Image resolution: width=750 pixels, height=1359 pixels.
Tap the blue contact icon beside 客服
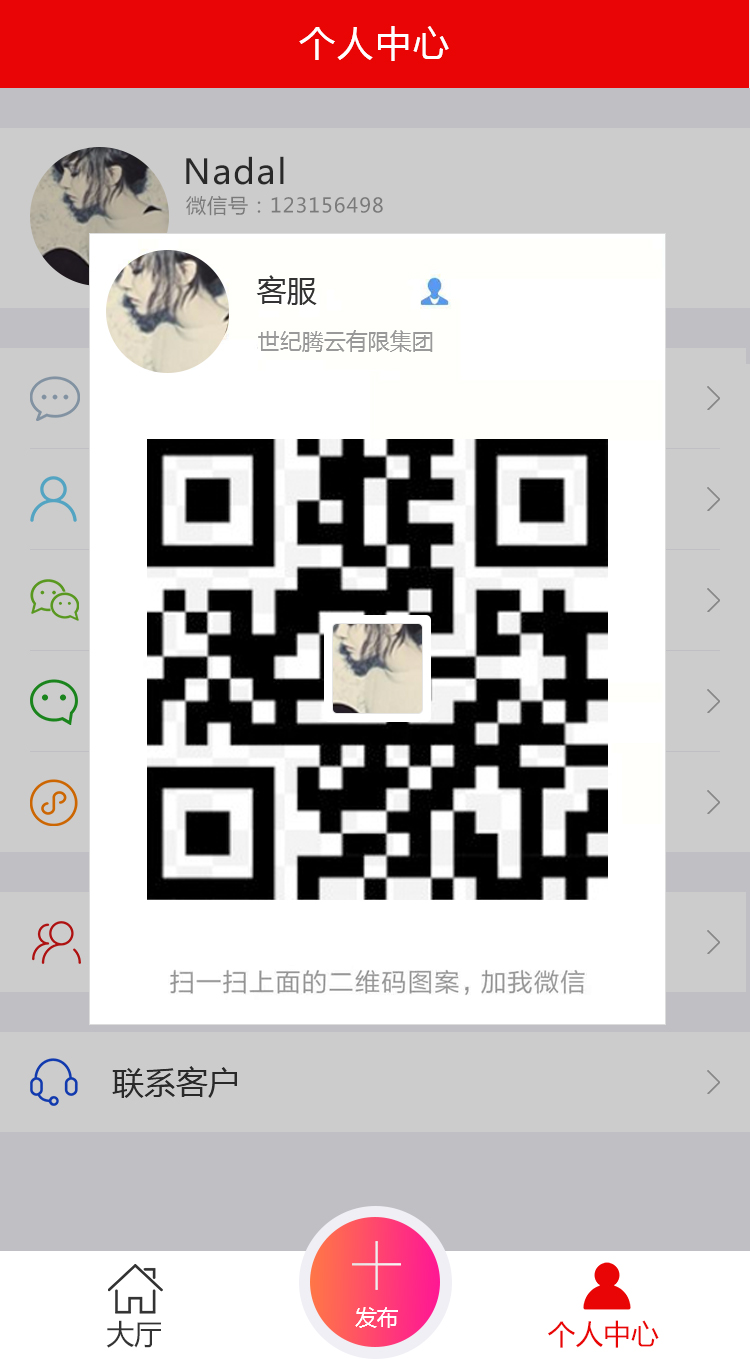click(x=434, y=292)
